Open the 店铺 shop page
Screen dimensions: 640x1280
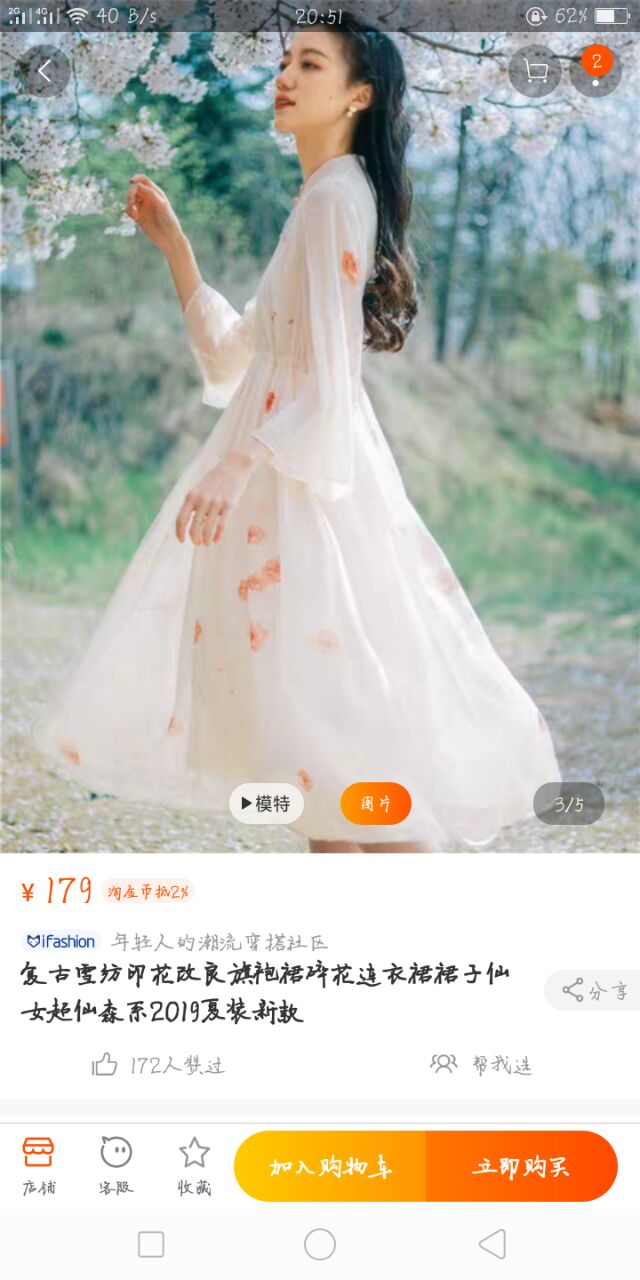pyautogui.click(x=39, y=1166)
